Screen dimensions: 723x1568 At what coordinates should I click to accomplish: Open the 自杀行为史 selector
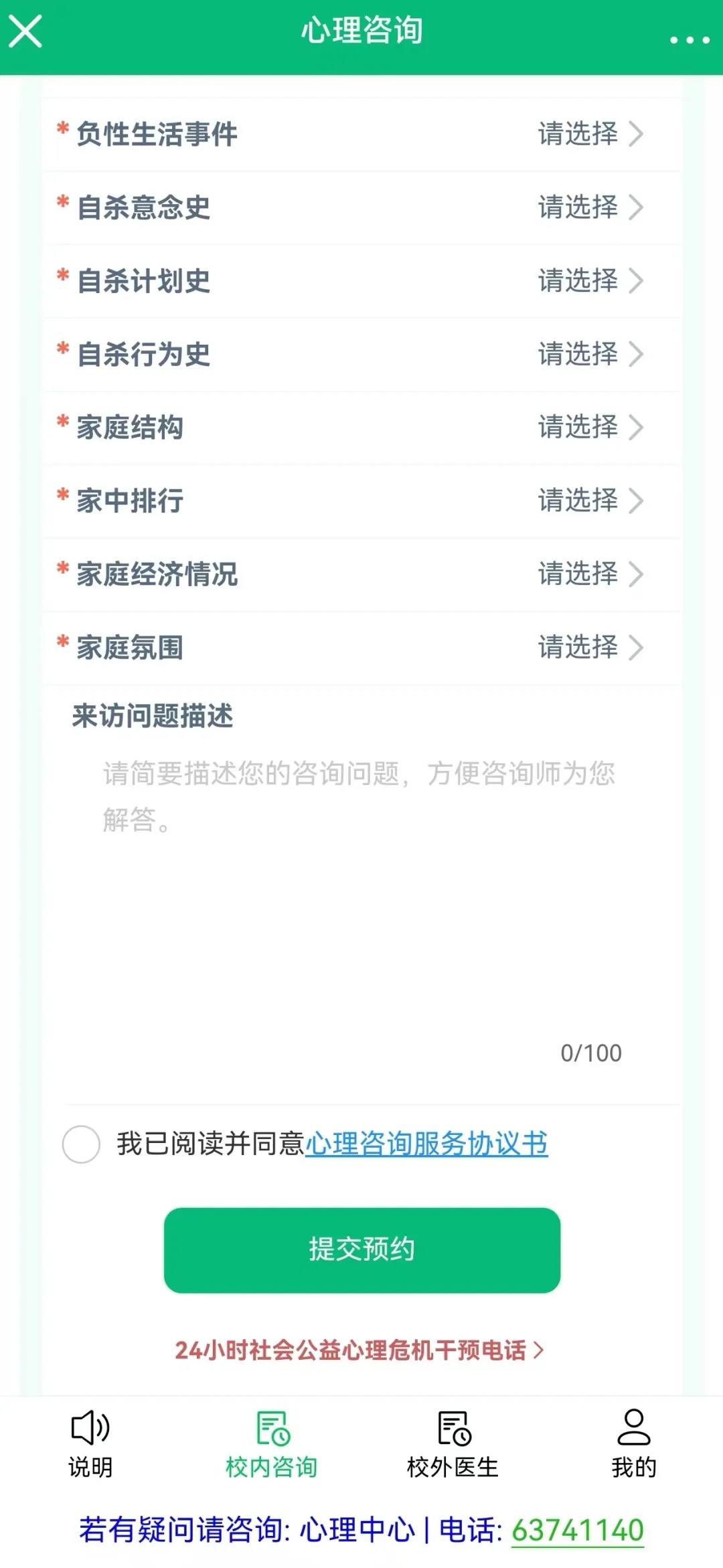pyautogui.click(x=589, y=354)
